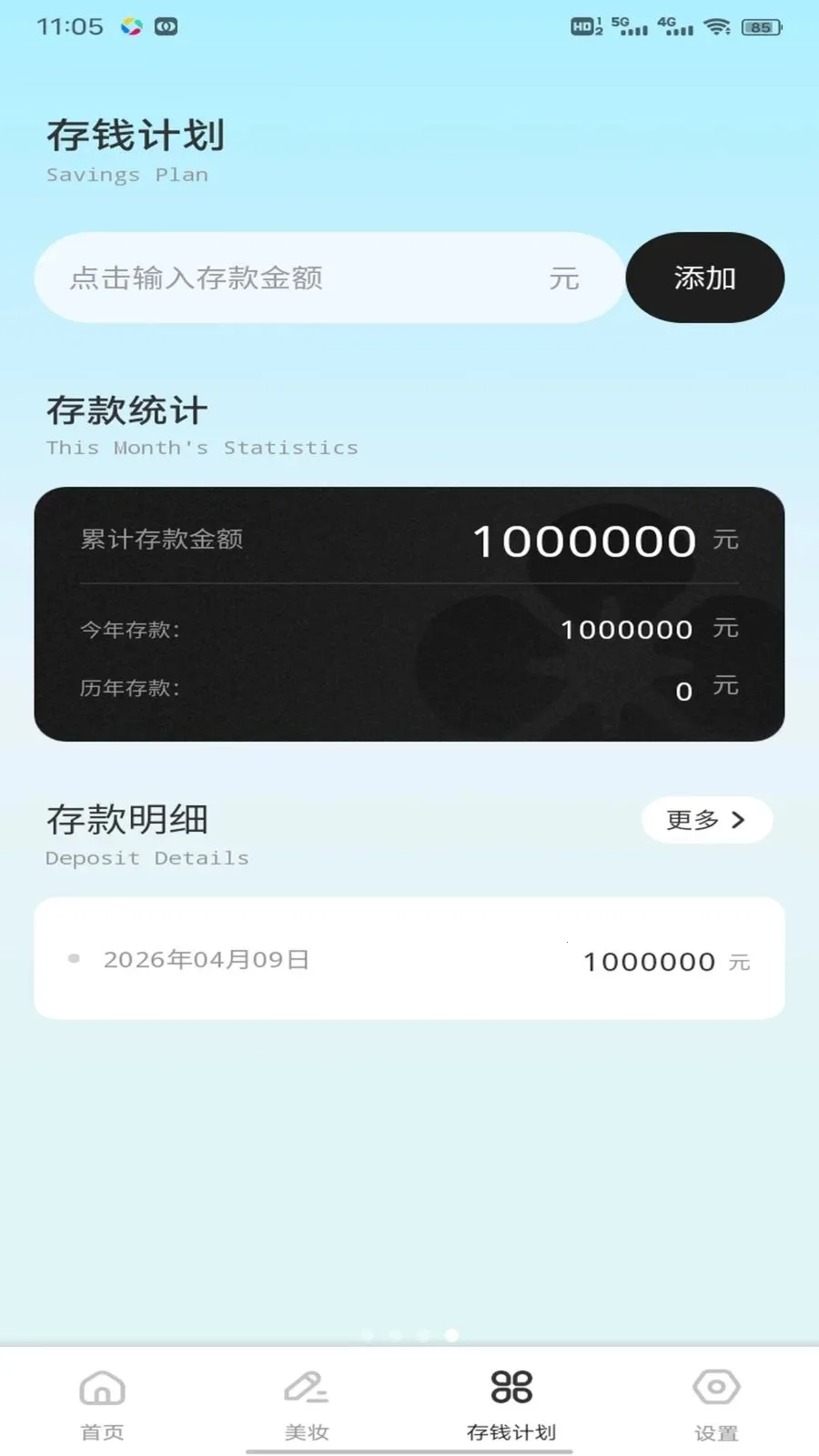Expand deposit details via the 更多 chevron

739,819
